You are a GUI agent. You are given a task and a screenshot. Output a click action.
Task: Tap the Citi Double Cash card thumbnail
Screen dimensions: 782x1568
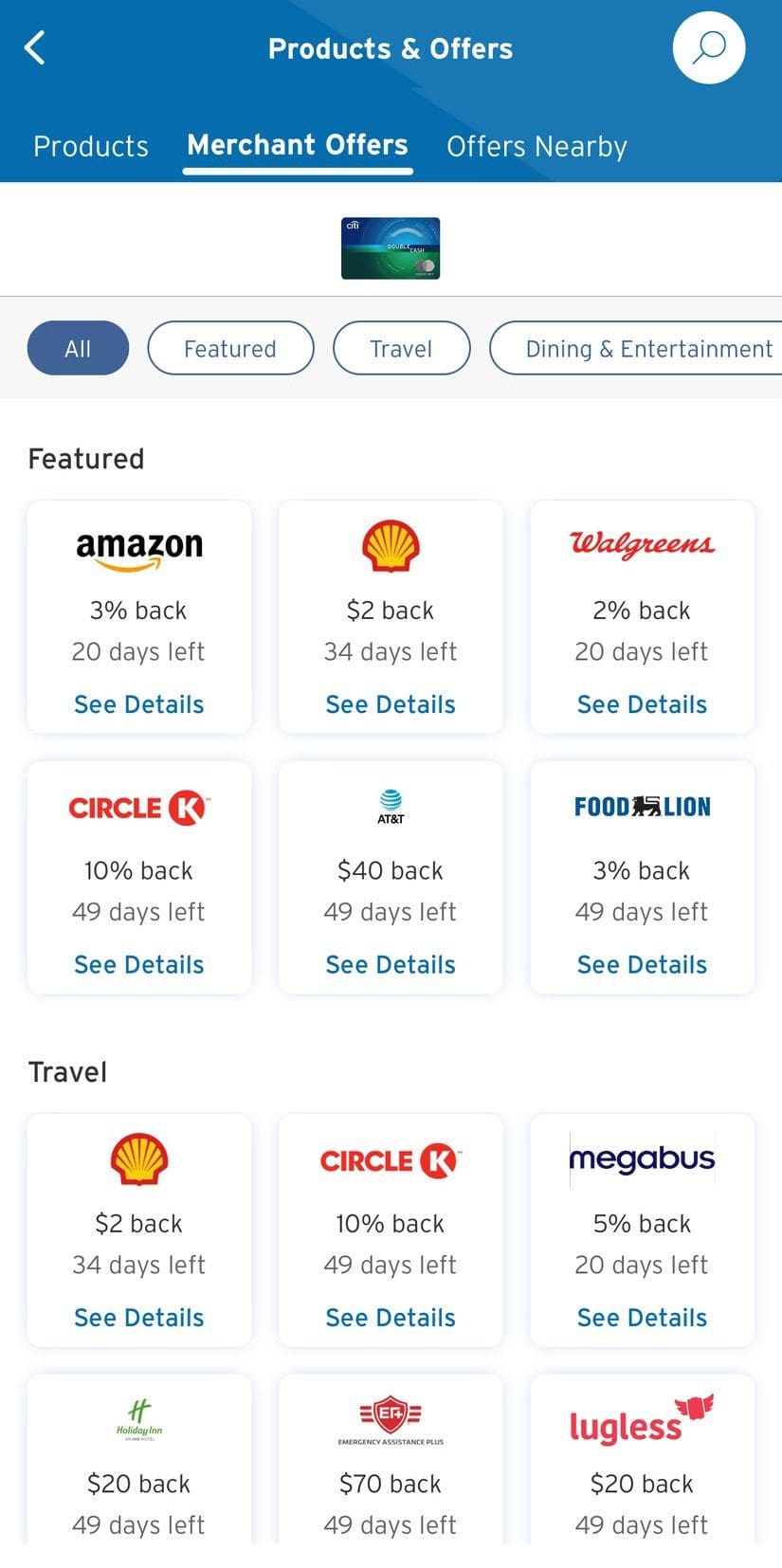coord(390,247)
